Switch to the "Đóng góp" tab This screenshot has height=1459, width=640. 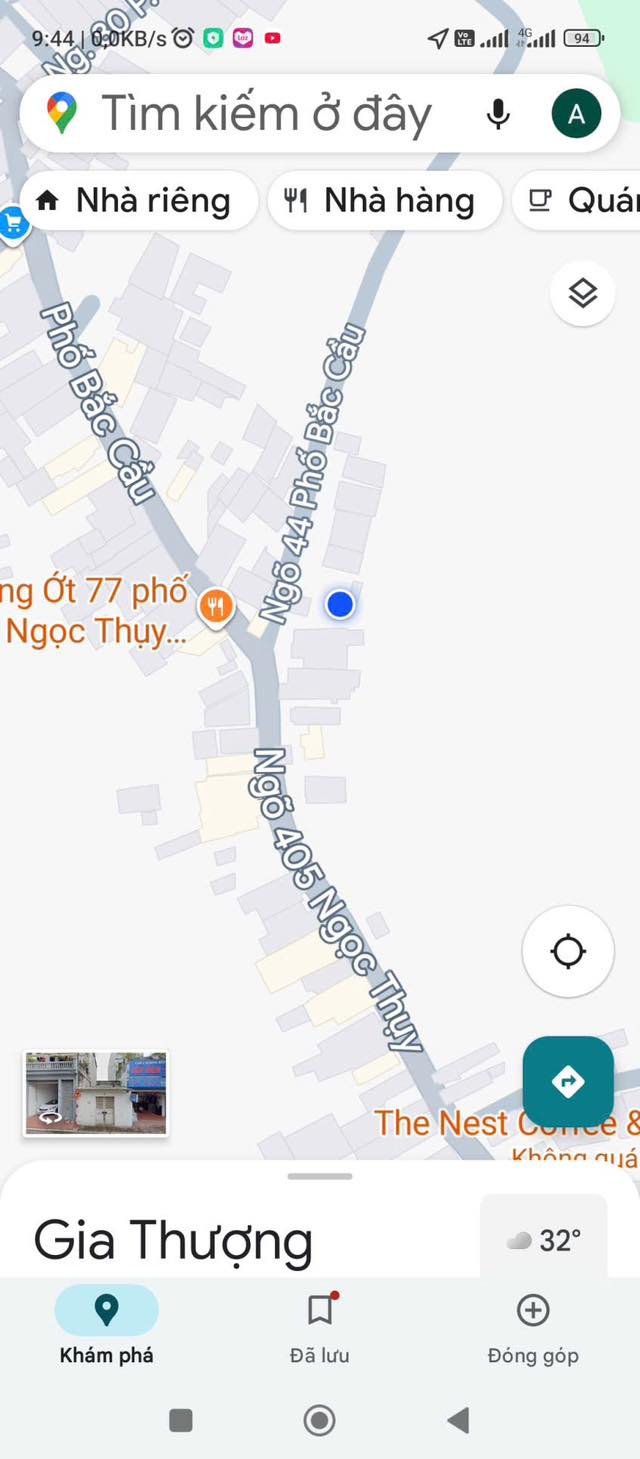(533, 1327)
